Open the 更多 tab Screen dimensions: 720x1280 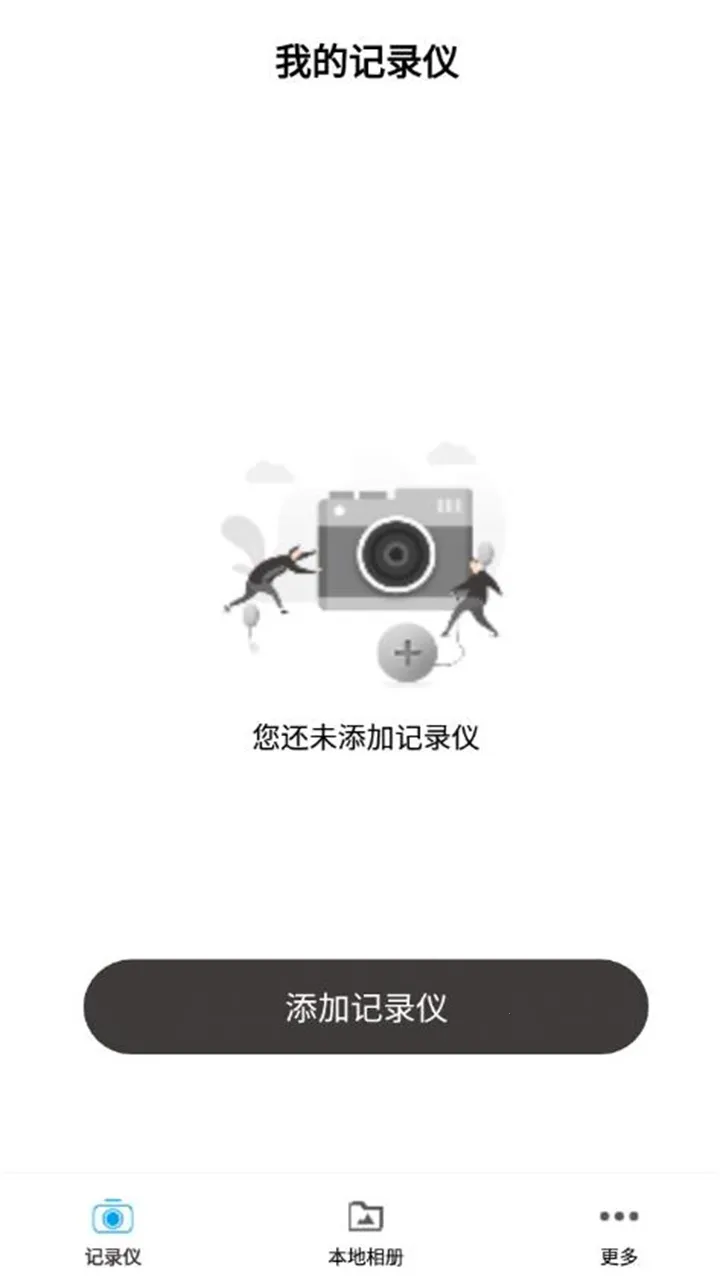point(618,1232)
